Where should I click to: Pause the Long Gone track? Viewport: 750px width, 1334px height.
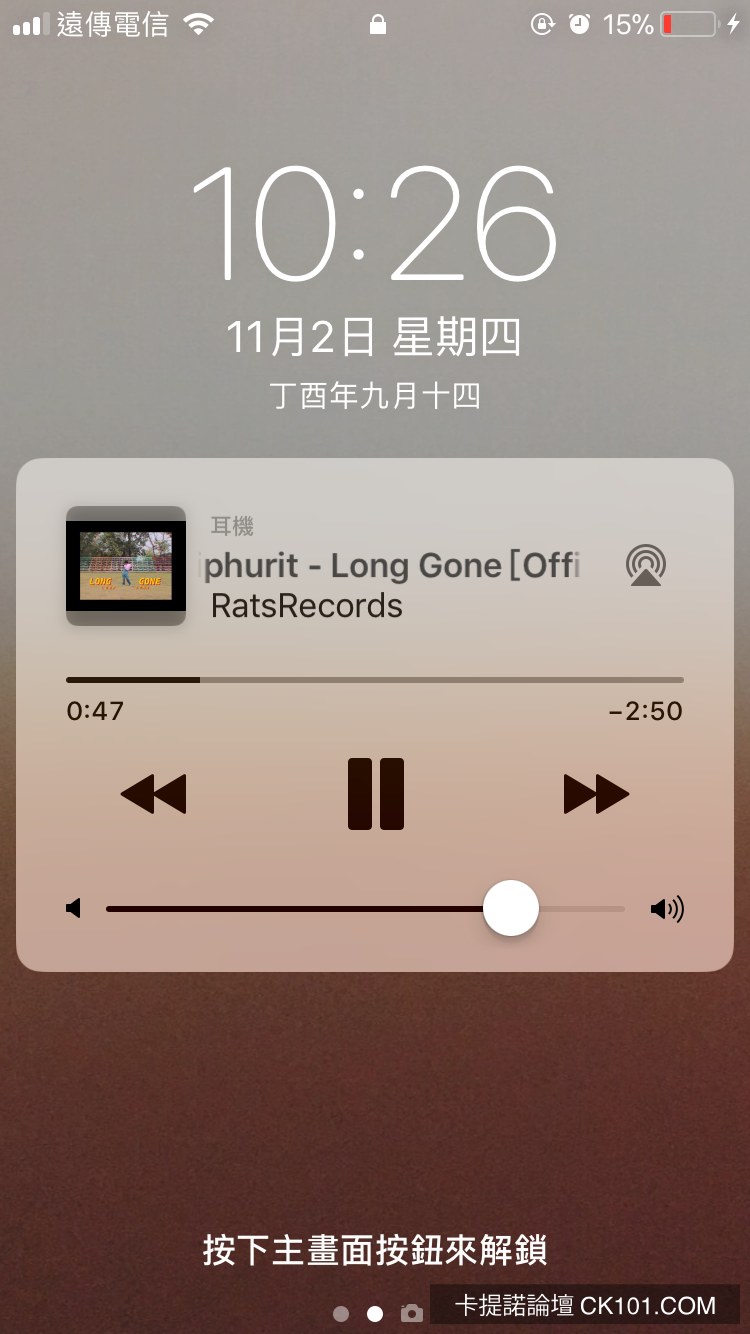[x=376, y=794]
